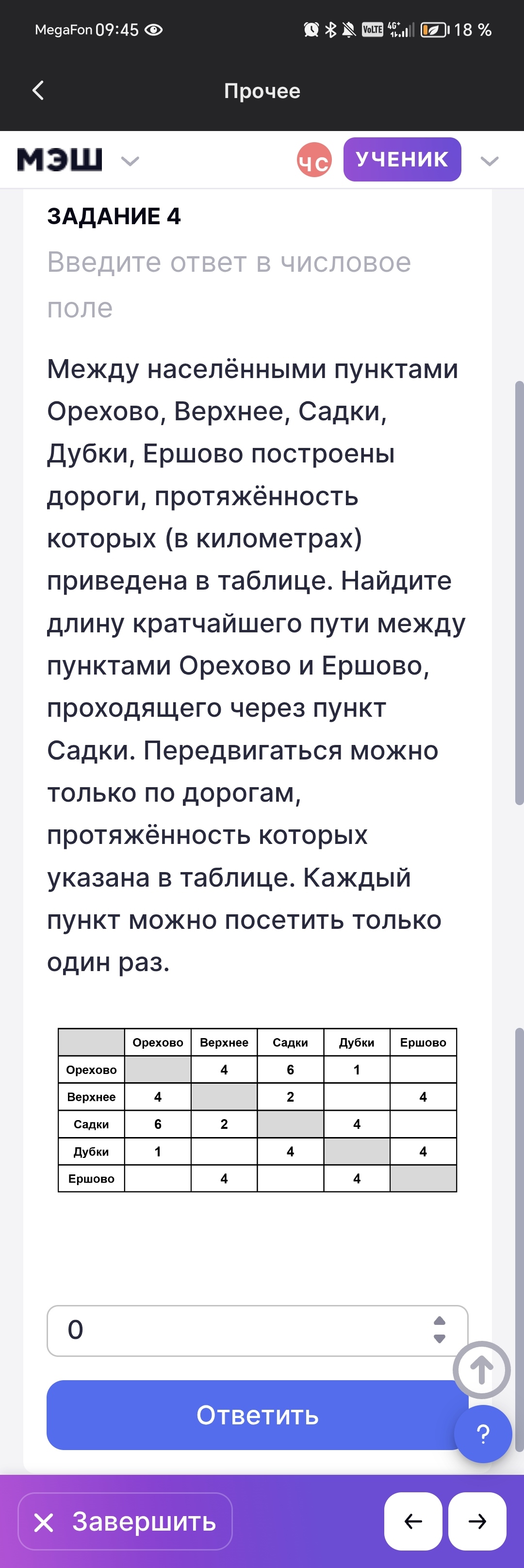This screenshot has height=1568, width=524.
Task: Submit the answer with Ответить
Action: (257, 1415)
